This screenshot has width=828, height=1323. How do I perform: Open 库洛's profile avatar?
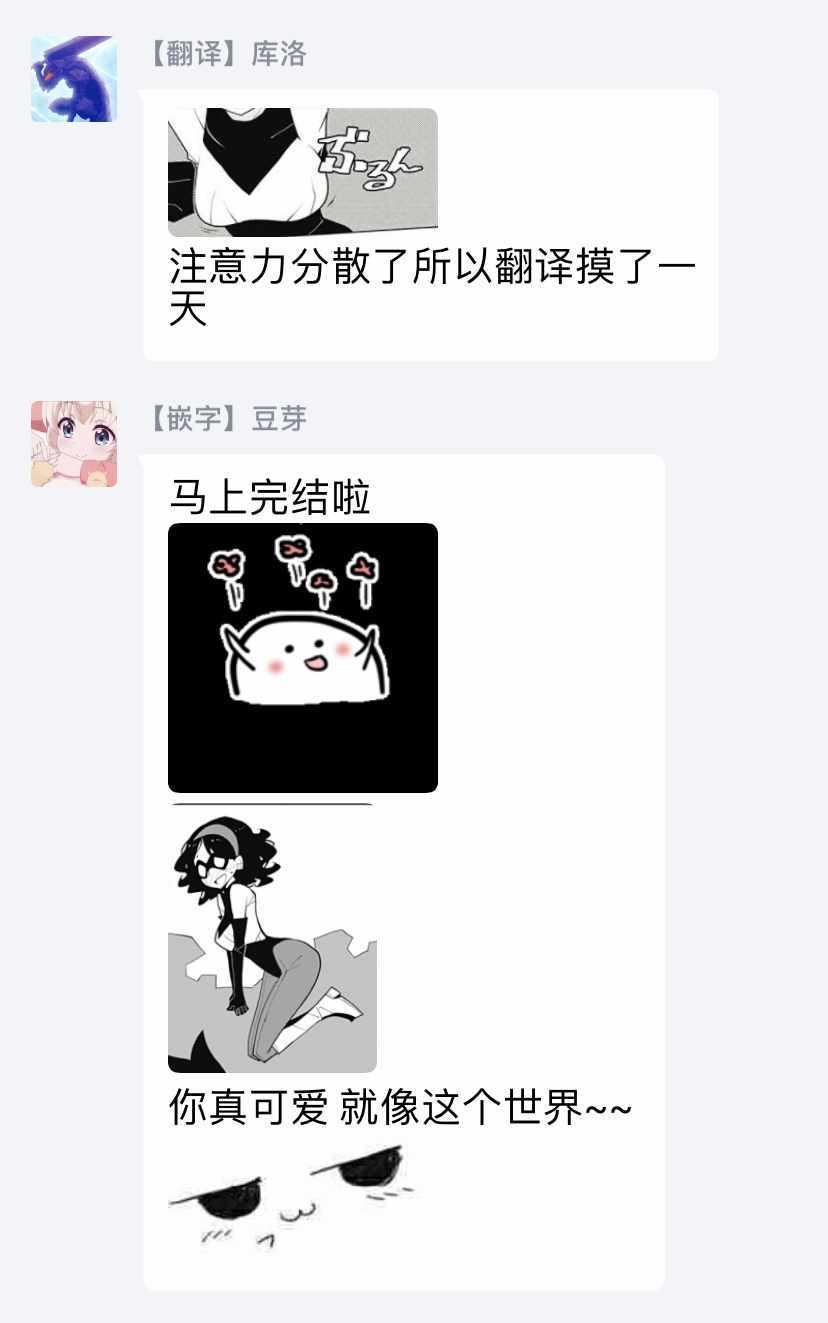[74, 79]
